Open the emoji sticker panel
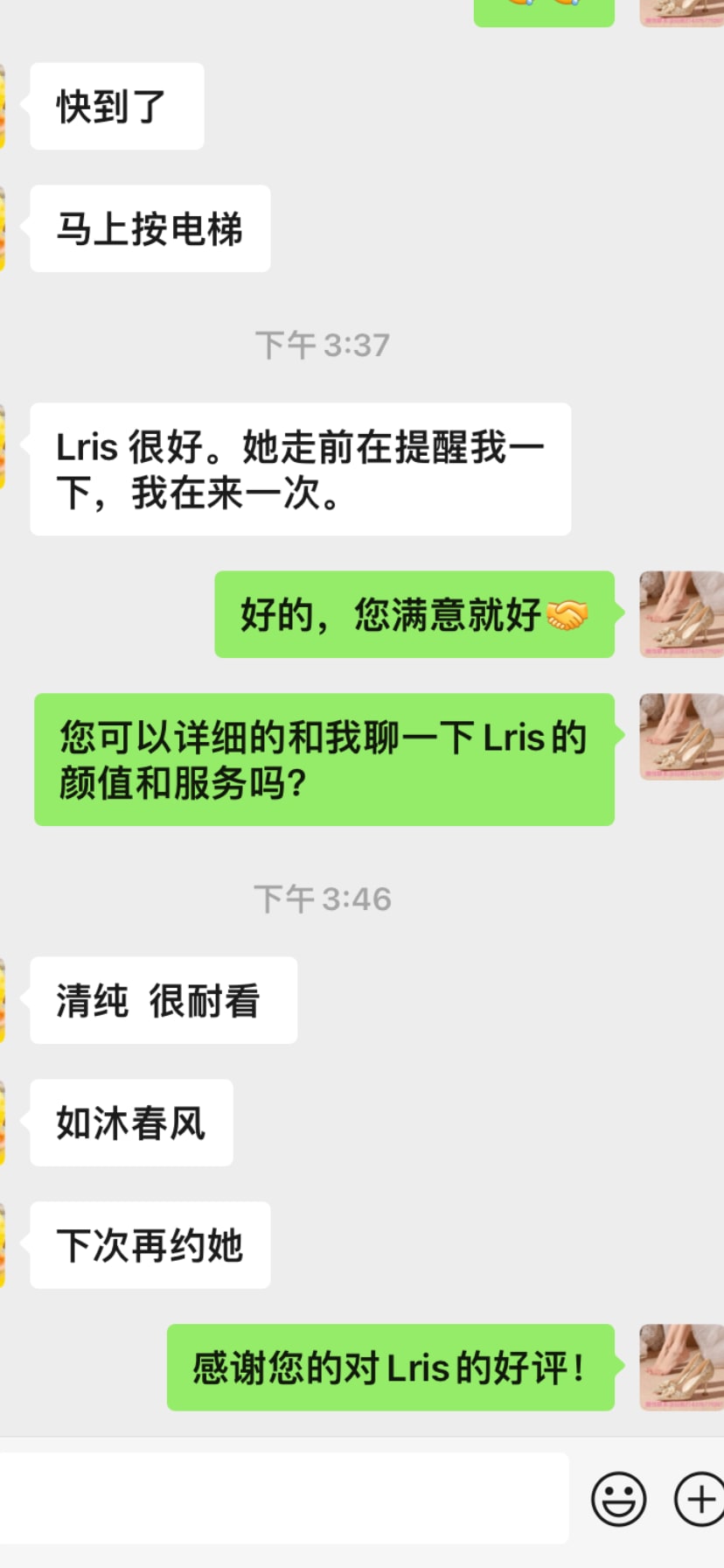The image size is (724, 1568). [619, 1499]
